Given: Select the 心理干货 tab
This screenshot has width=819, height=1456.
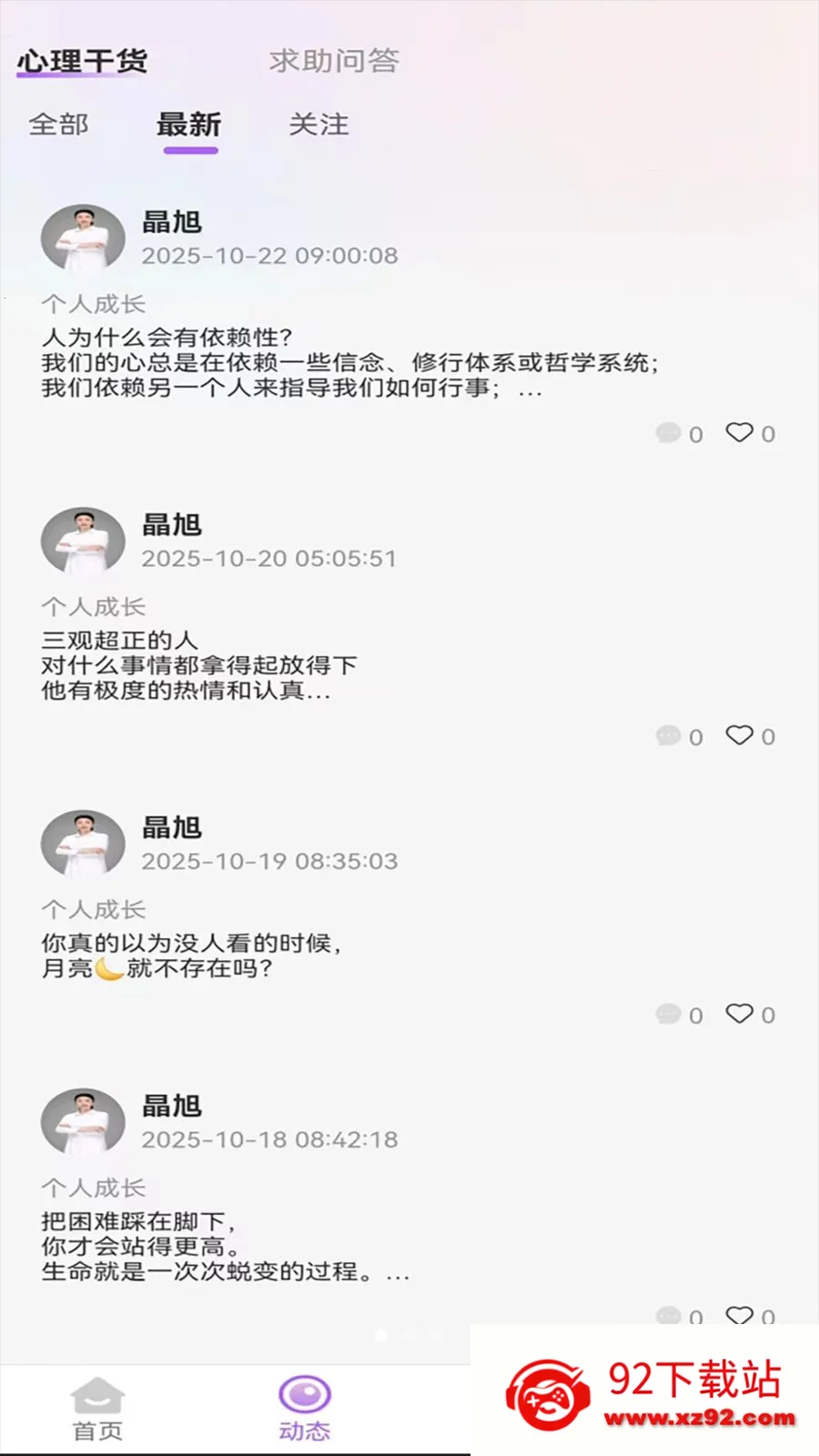Looking at the screenshot, I should 82,61.
